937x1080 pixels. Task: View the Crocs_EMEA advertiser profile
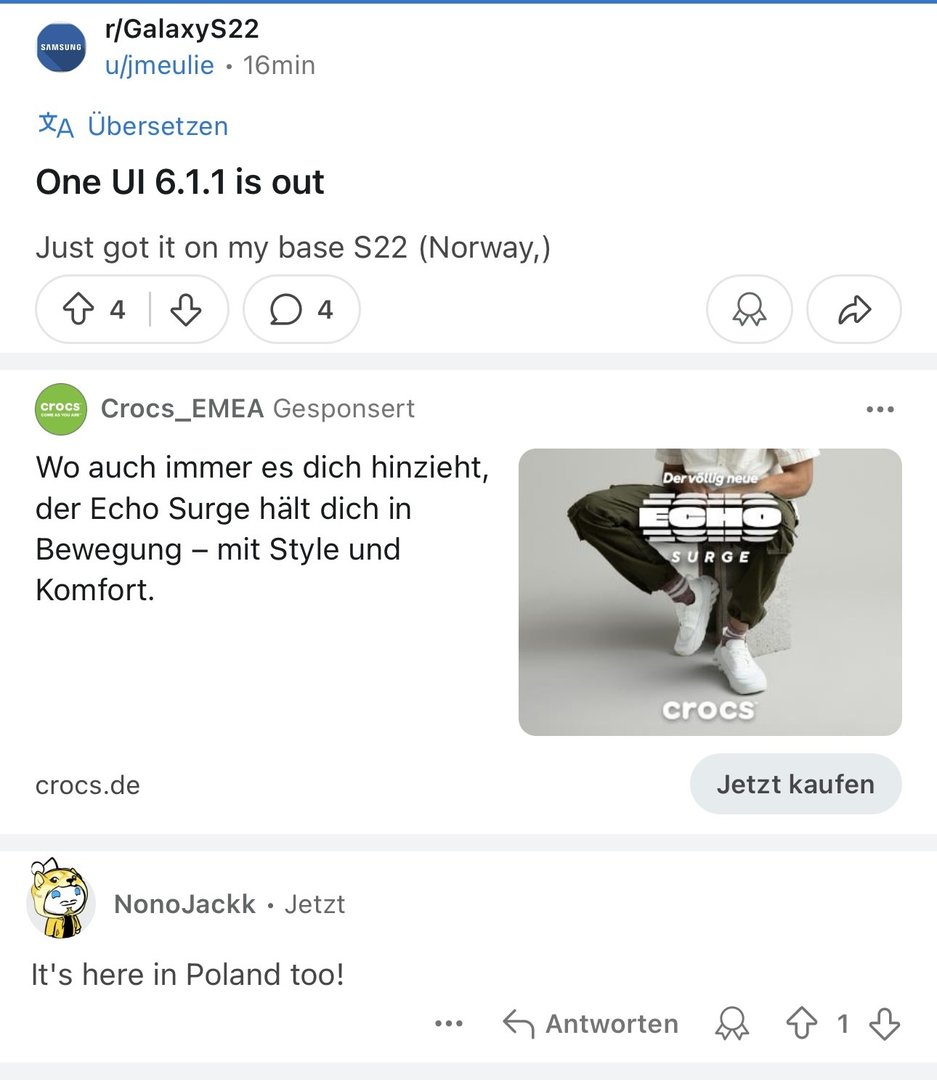point(182,408)
